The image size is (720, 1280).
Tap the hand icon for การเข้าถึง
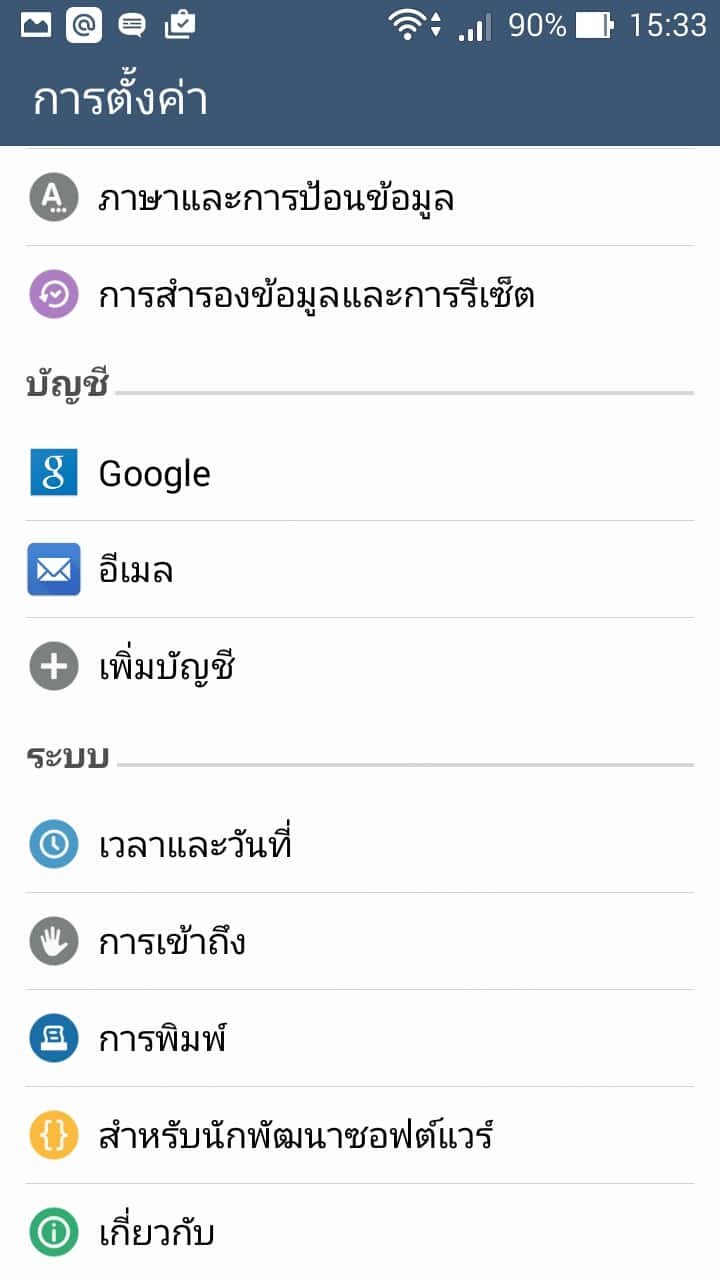pyautogui.click(x=52, y=940)
